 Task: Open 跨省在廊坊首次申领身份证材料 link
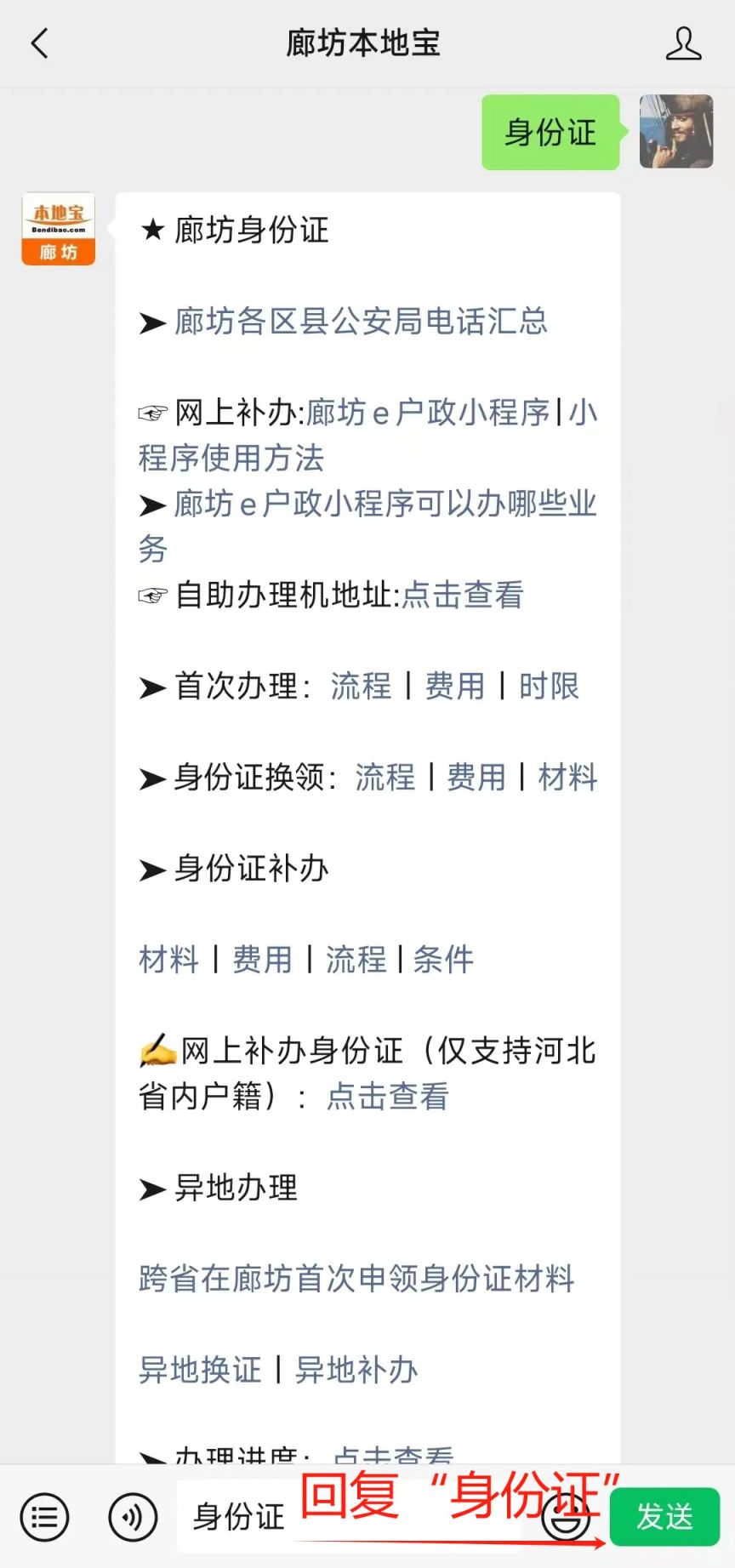356,1279
